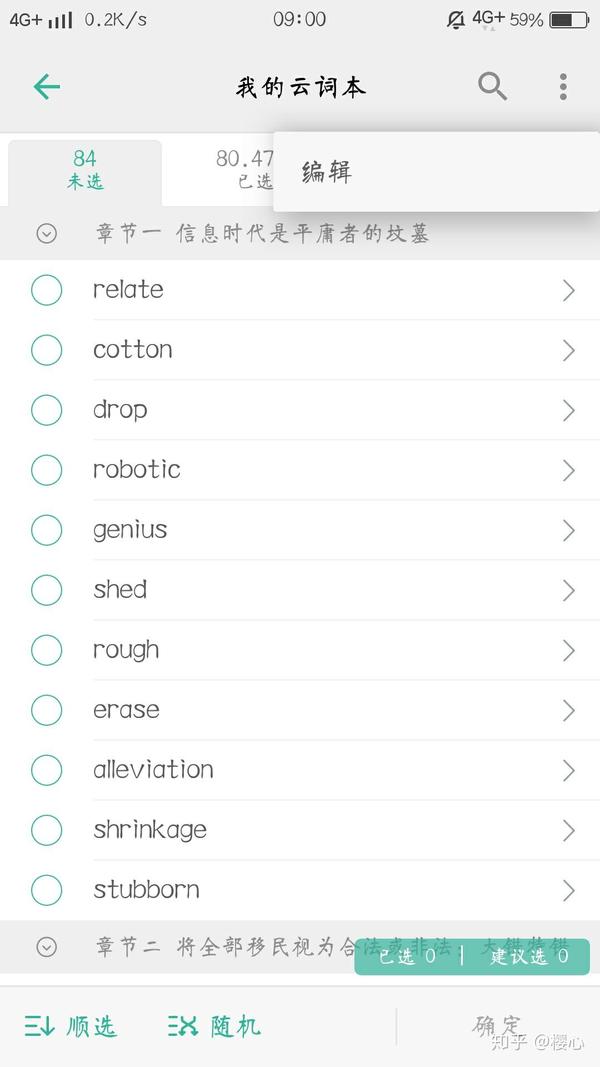Check the circle next to cotton
Image resolution: width=600 pixels, height=1067 pixels.
(46, 350)
